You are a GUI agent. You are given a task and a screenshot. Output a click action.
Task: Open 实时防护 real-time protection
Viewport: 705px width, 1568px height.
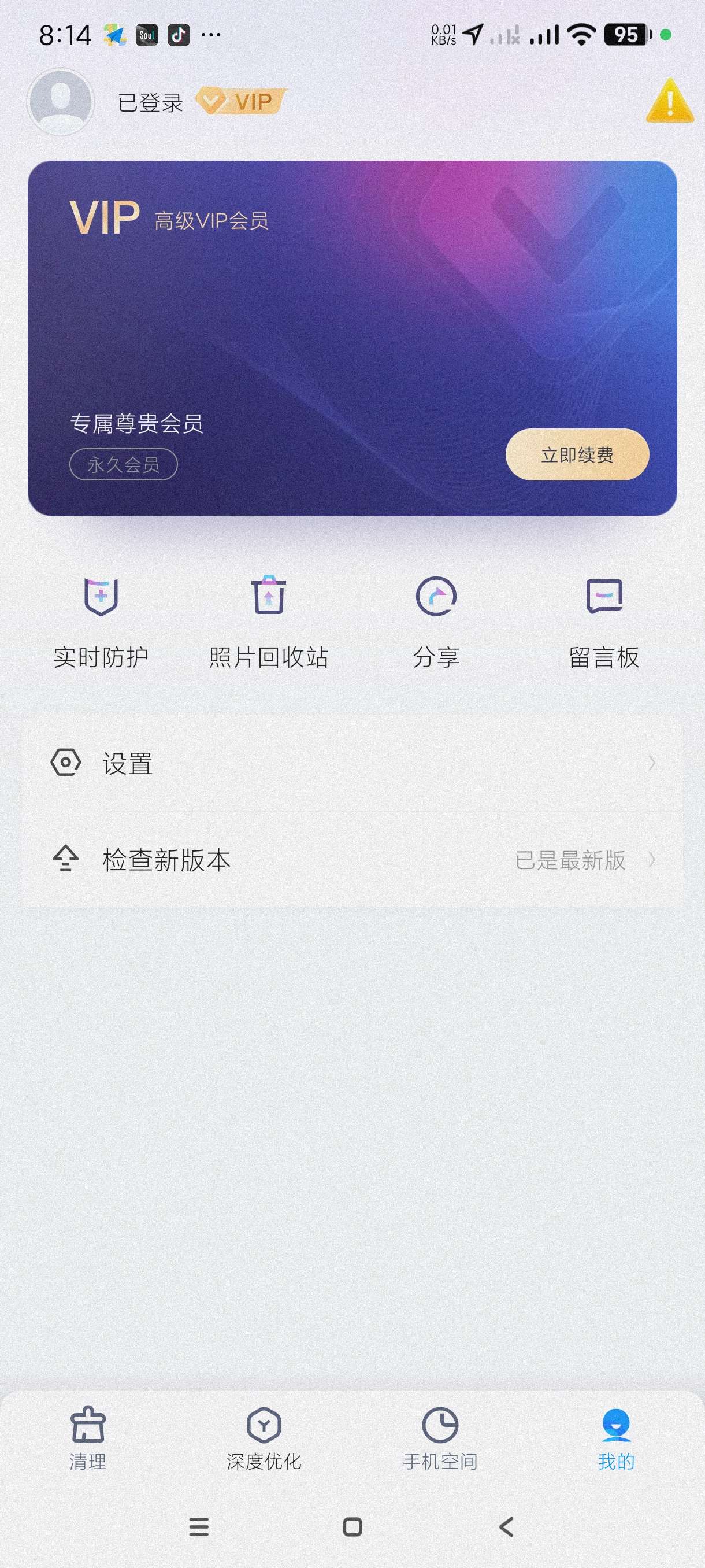tap(101, 622)
